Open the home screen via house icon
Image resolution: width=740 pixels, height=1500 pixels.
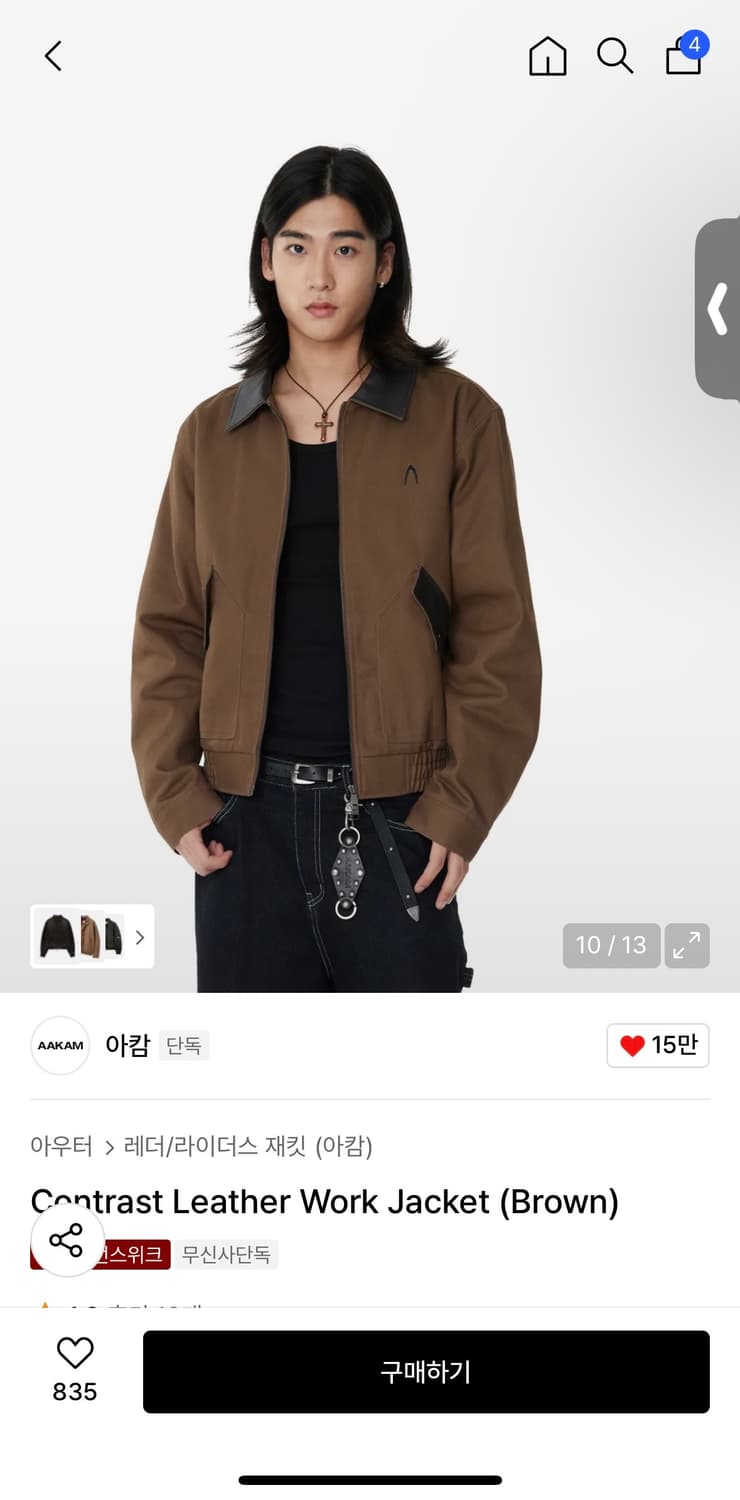point(547,57)
